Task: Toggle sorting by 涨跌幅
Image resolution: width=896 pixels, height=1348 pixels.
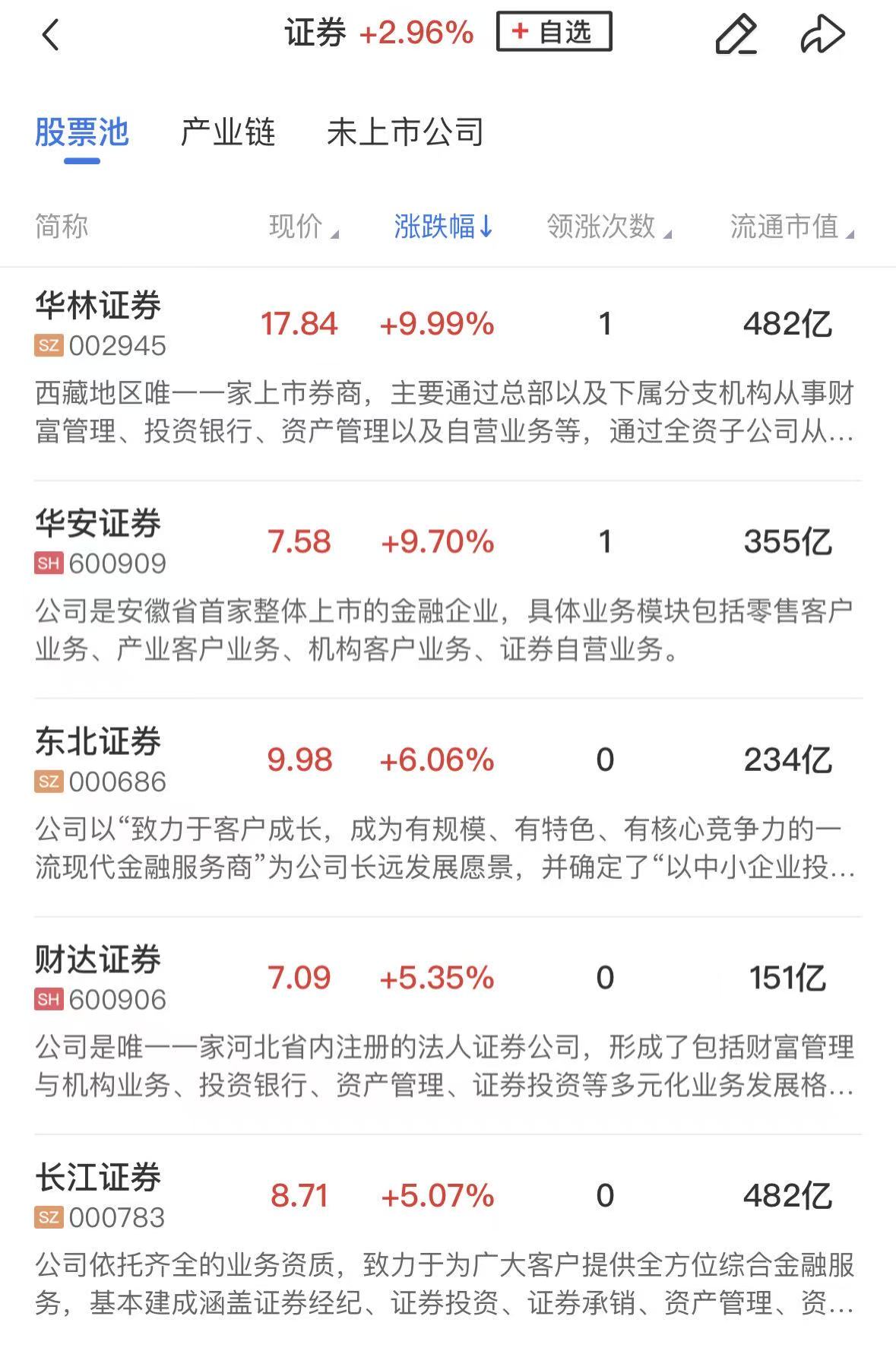Action: pos(443,227)
